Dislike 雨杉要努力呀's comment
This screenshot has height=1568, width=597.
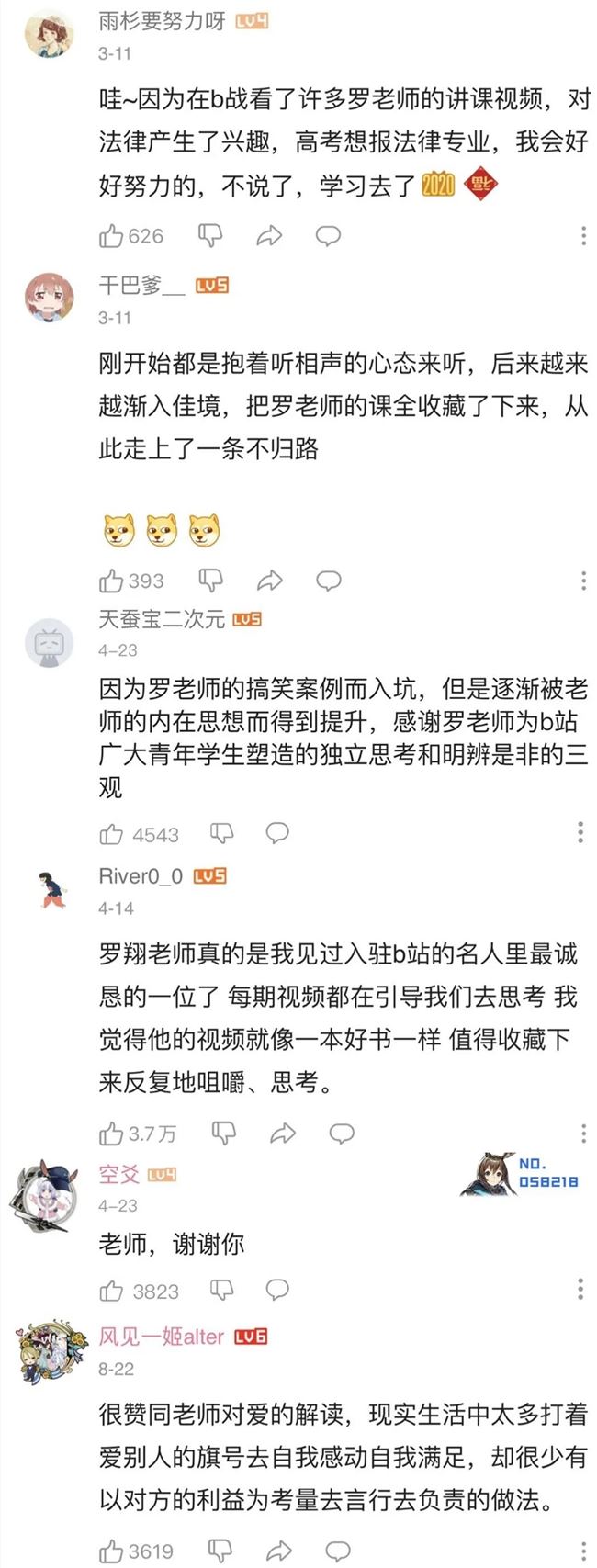(x=210, y=236)
